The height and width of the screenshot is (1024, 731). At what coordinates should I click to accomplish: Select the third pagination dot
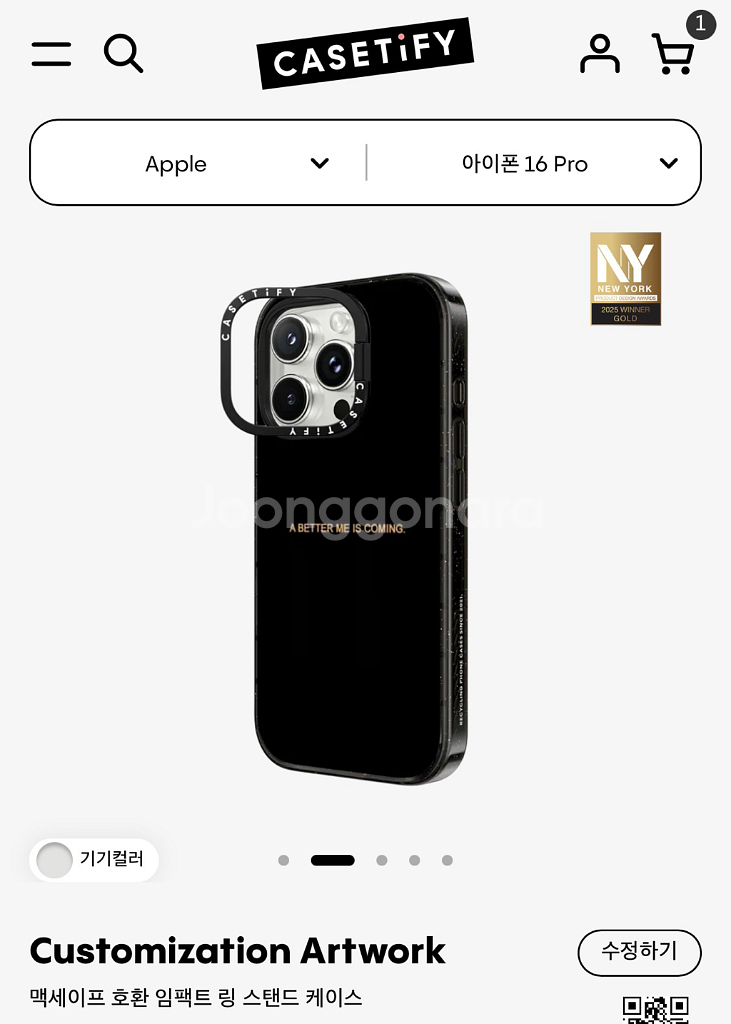coord(381,860)
